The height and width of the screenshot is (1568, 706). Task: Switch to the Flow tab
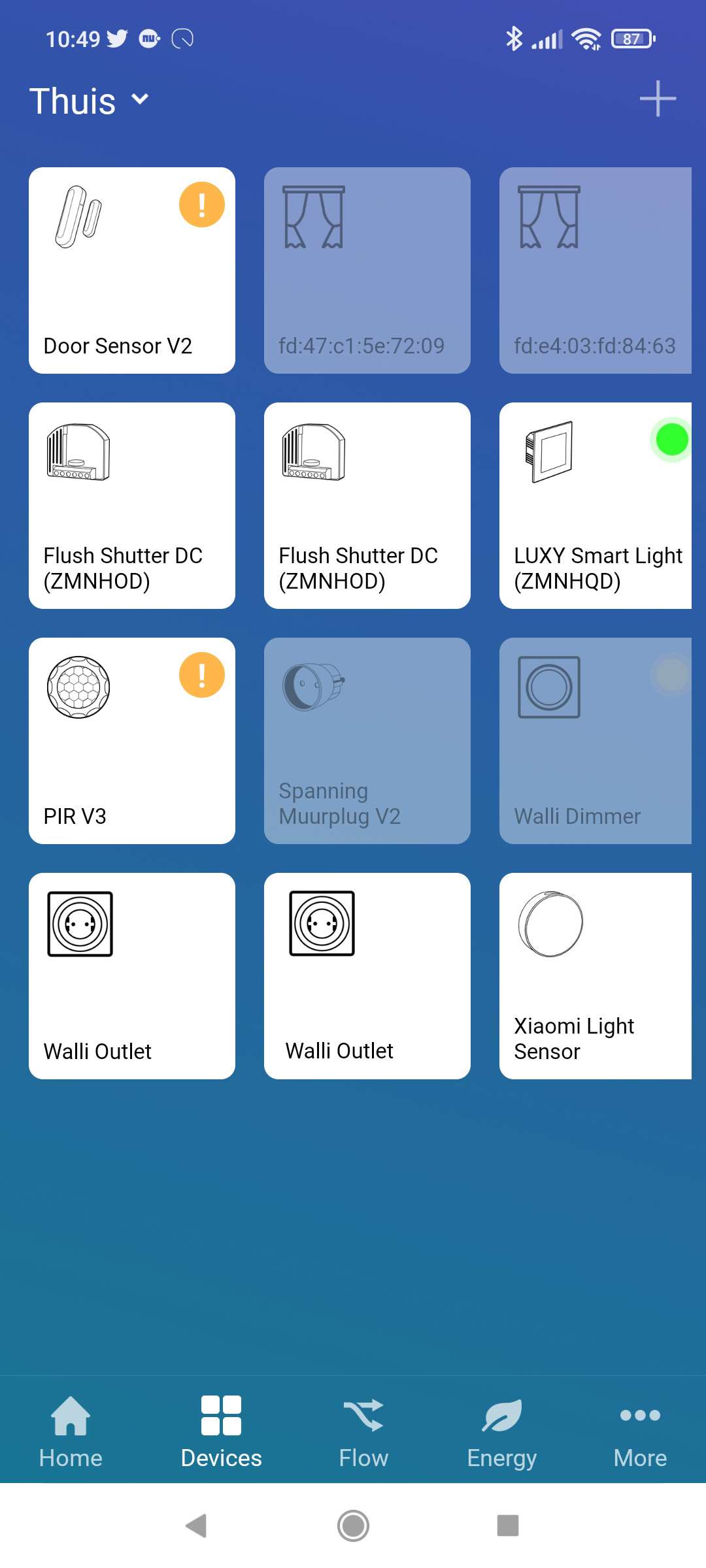coord(363,1431)
